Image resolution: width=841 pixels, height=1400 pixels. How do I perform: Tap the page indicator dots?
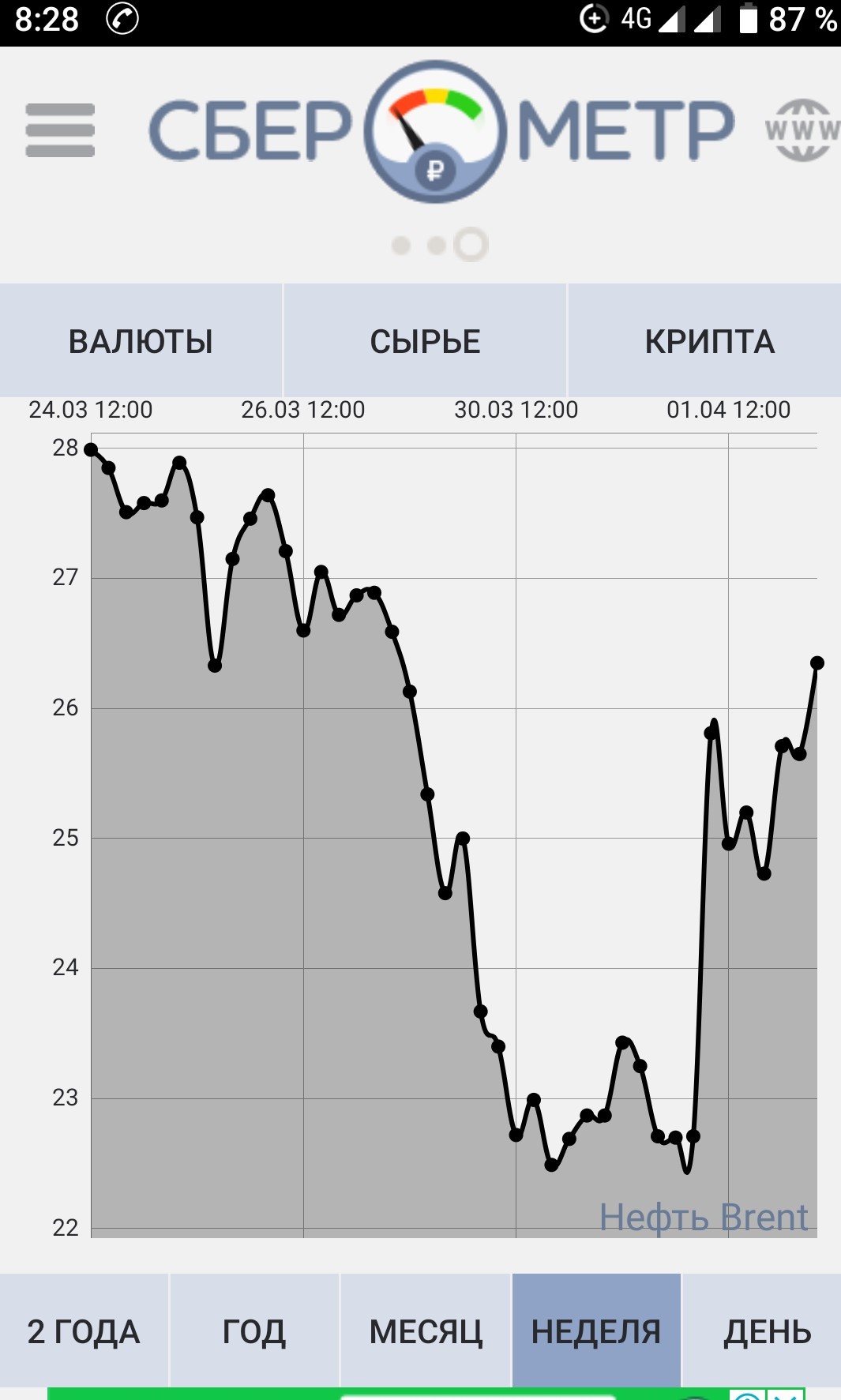tap(440, 245)
